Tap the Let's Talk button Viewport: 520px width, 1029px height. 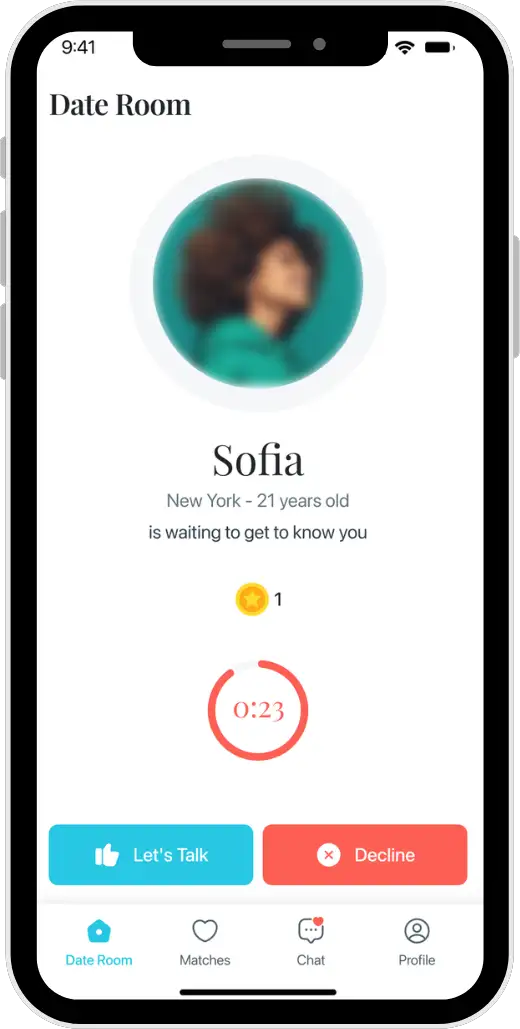150,854
